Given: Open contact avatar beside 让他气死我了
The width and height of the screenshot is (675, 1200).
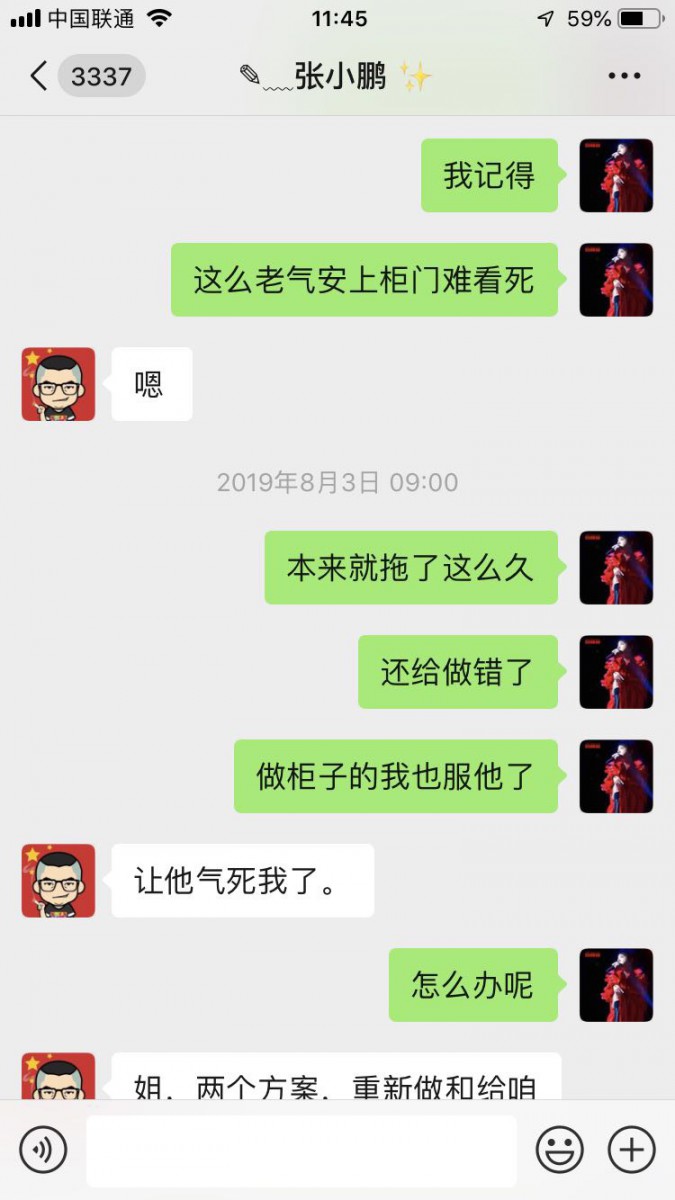Looking at the screenshot, I should [58, 881].
